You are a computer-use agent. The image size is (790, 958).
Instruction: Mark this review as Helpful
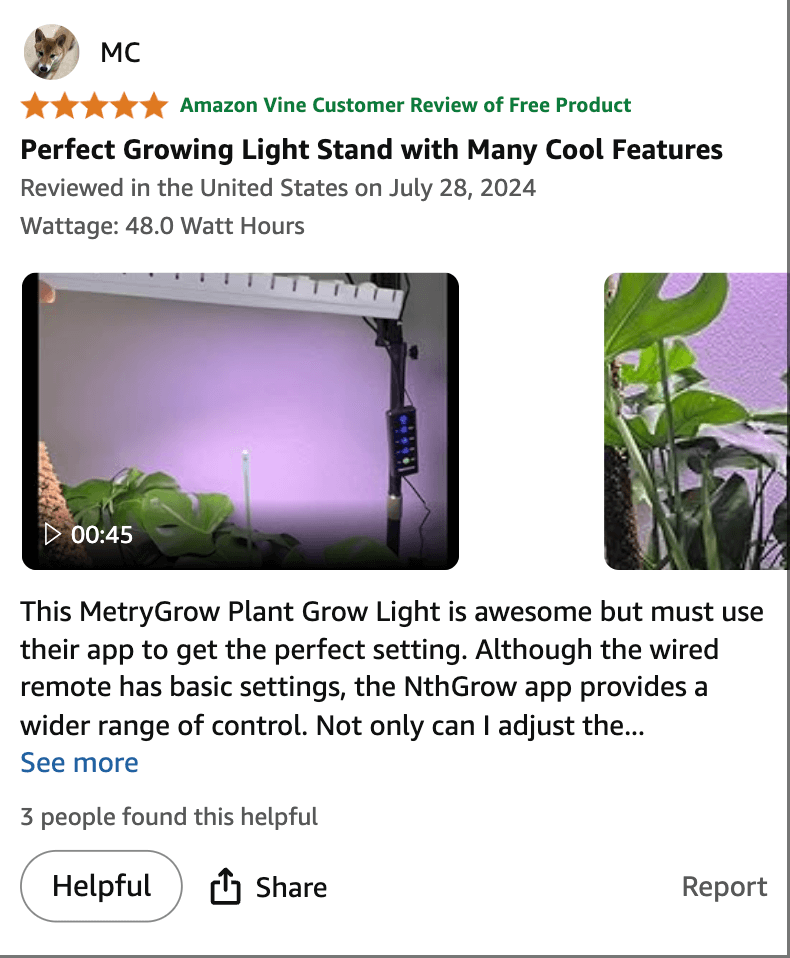pos(101,886)
